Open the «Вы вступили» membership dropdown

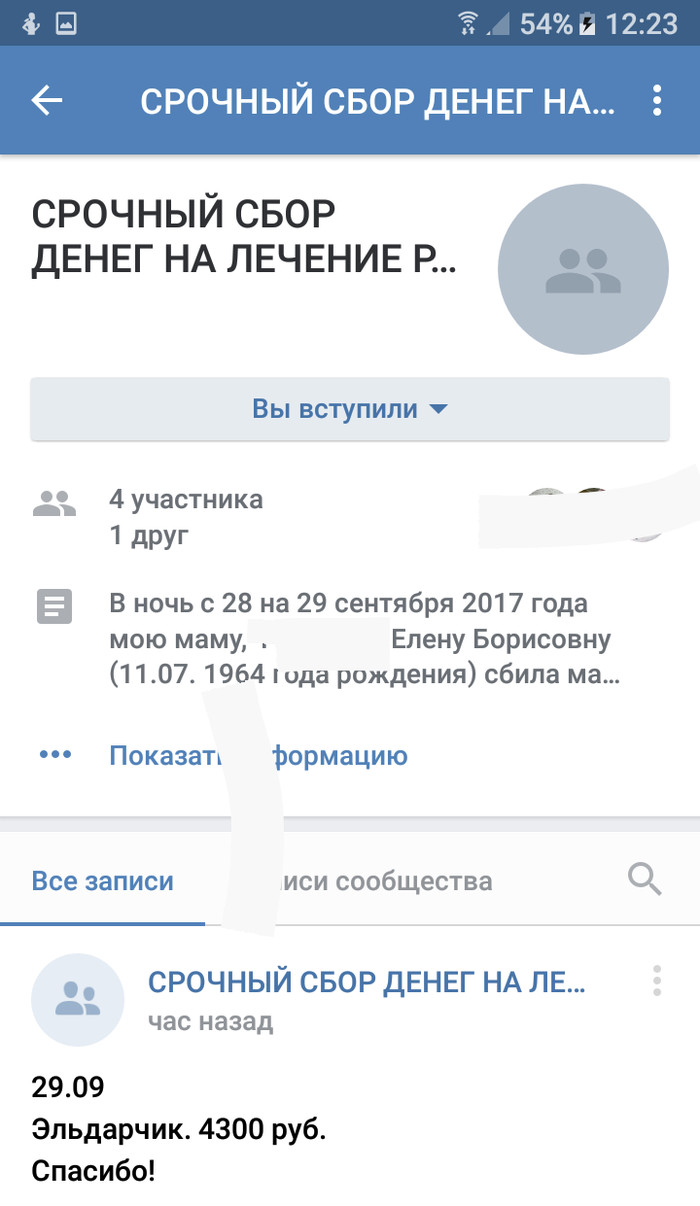pos(349,409)
